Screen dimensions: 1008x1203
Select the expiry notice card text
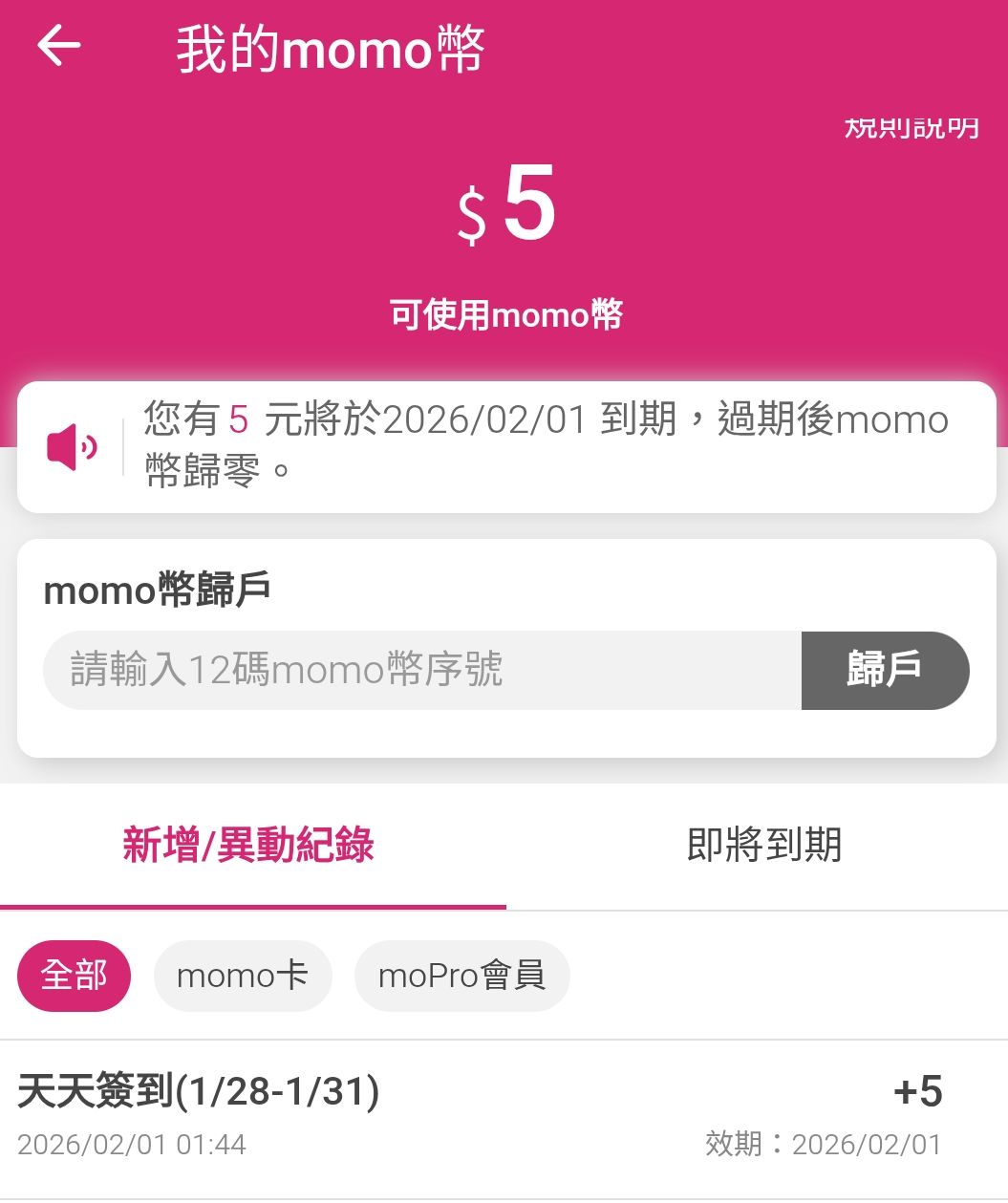(x=545, y=442)
